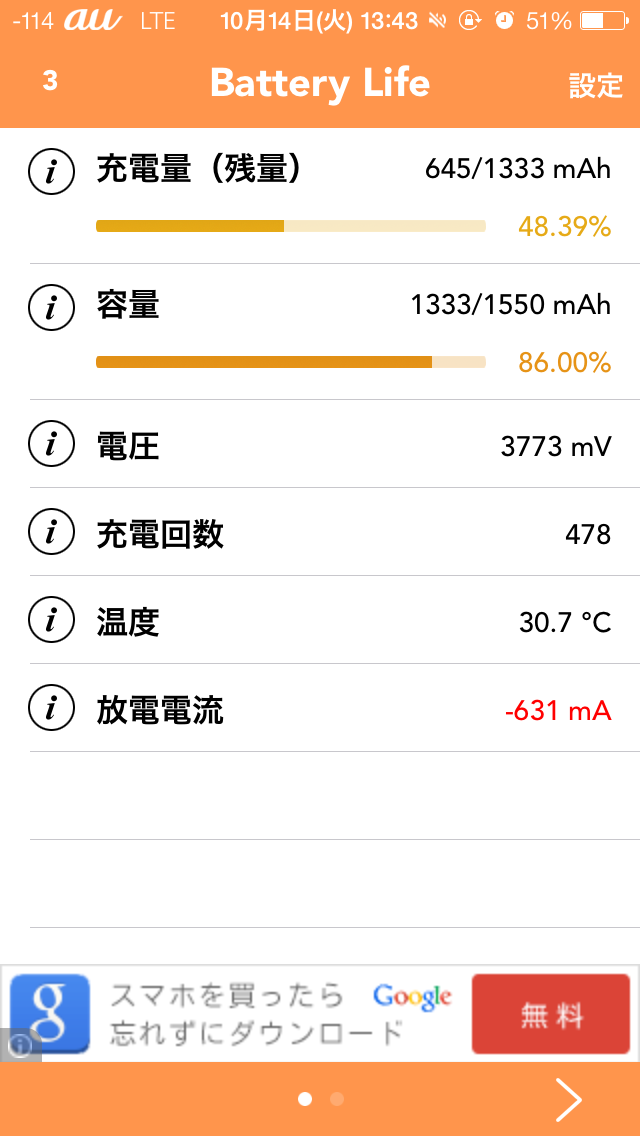This screenshot has height=1136, width=640.
Task: Open the ad info icon on banner
Action: coord(20,1048)
